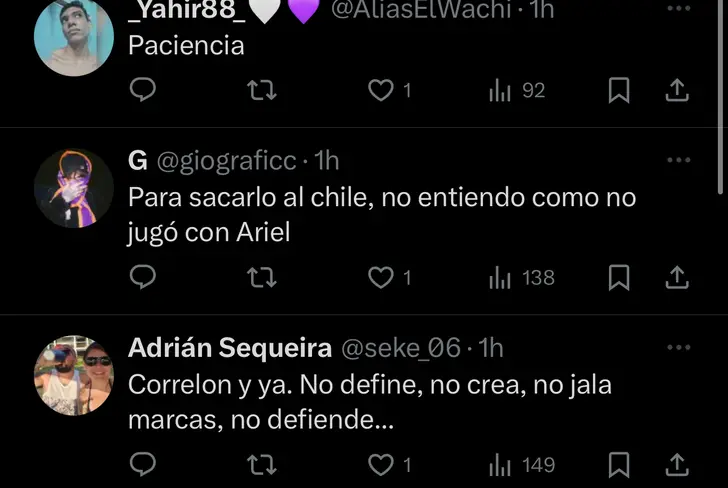The image size is (728, 488).
Task: Share the Paciencia tweet
Action: tap(677, 91)
